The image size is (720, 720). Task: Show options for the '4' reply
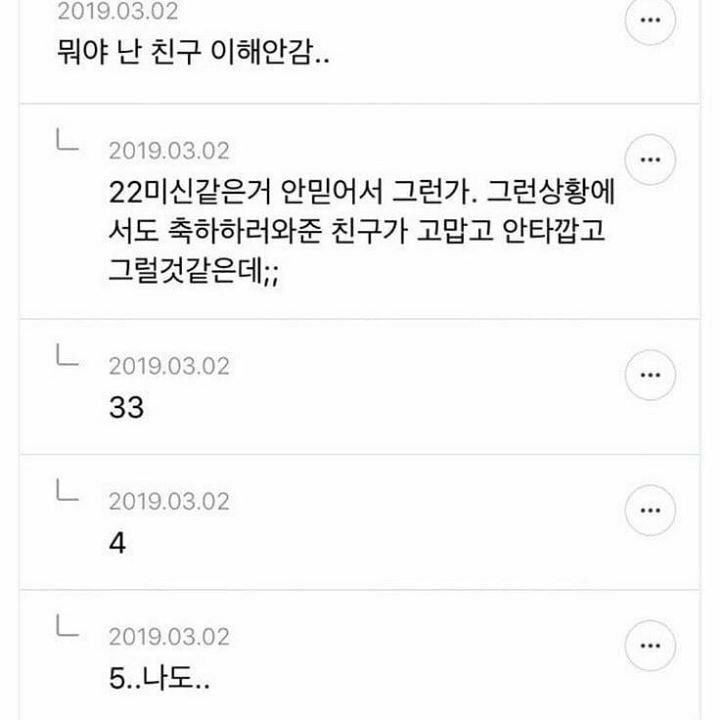651,510
